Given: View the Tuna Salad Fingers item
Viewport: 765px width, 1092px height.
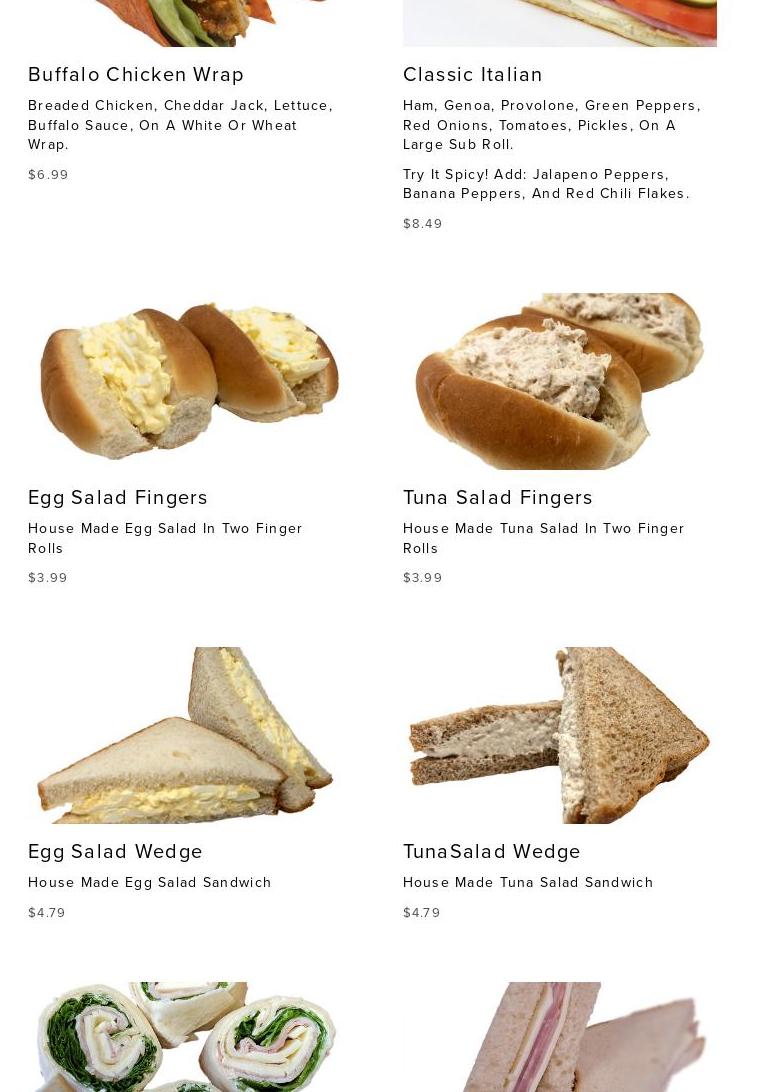Looking at the screenshot, I should click(x=498, y=498).
